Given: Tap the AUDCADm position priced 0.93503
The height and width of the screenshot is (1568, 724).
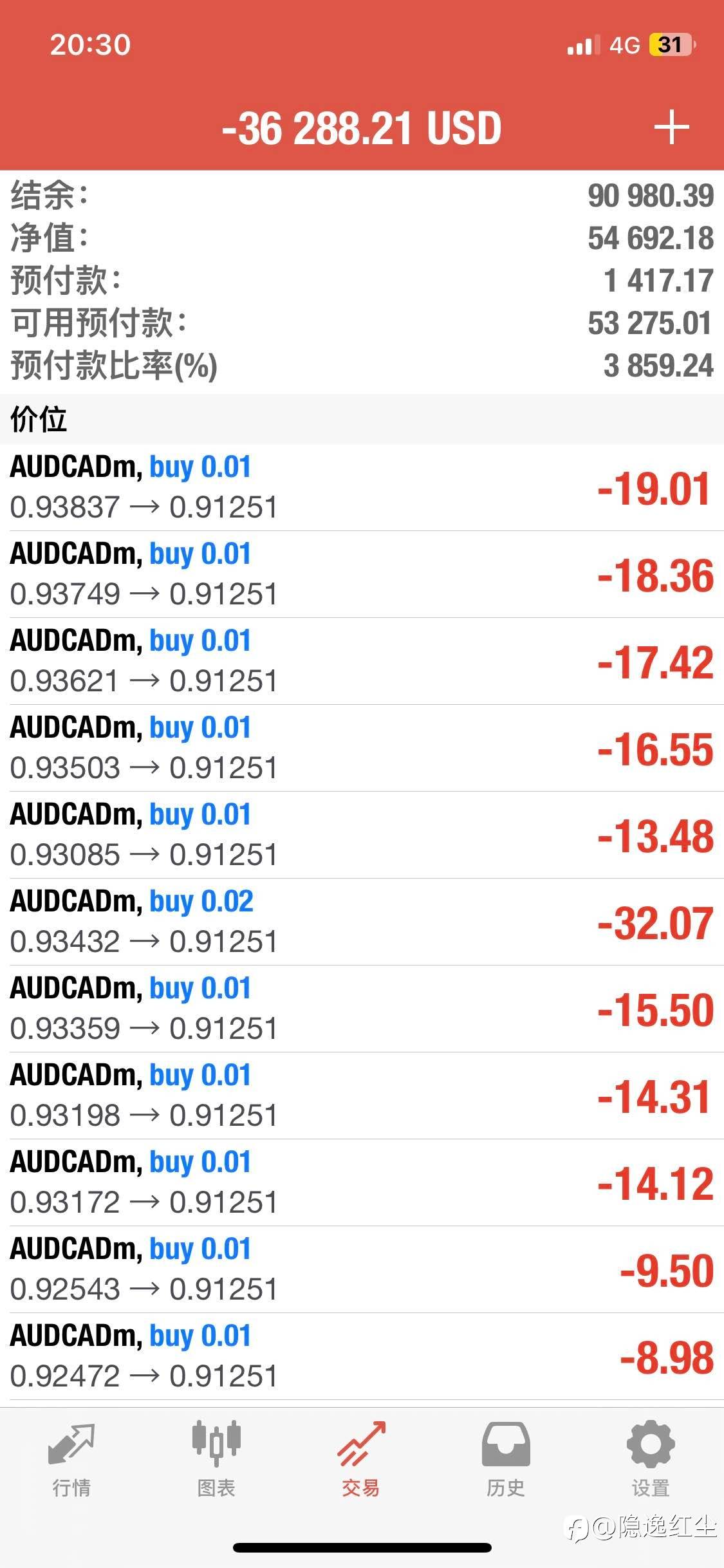Looking at the screenshot, I should (362, 748).
